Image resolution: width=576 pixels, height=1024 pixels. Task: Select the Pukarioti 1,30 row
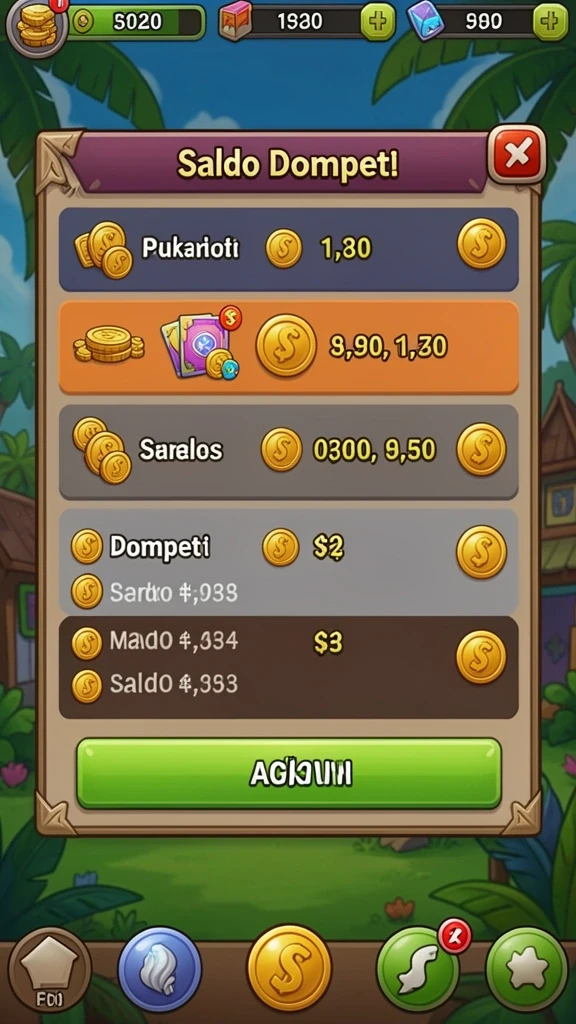point(289,249)
